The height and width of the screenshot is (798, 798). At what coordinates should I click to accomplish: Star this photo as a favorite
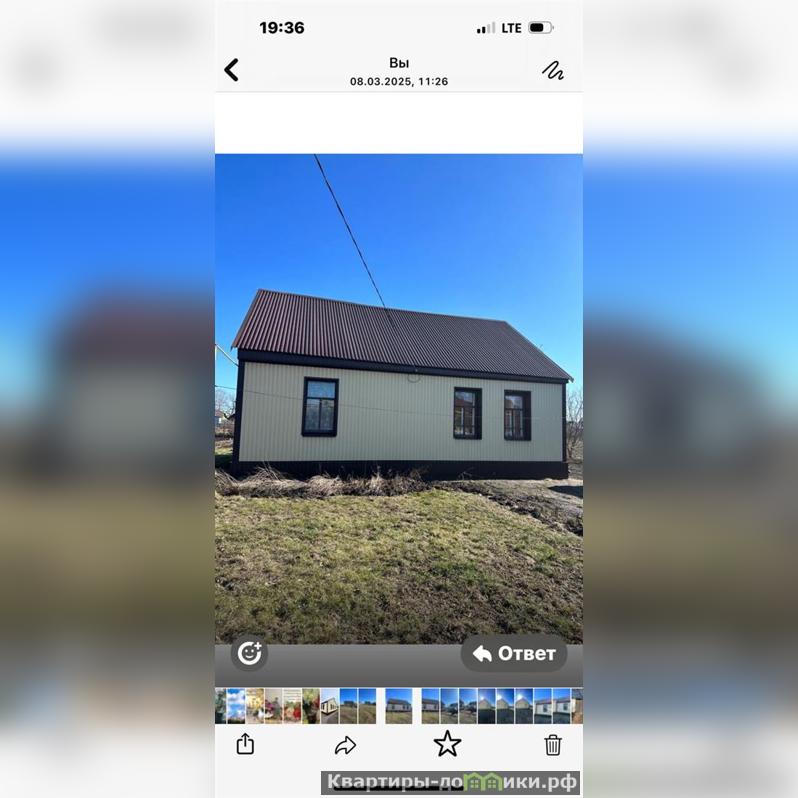point(447,743)
